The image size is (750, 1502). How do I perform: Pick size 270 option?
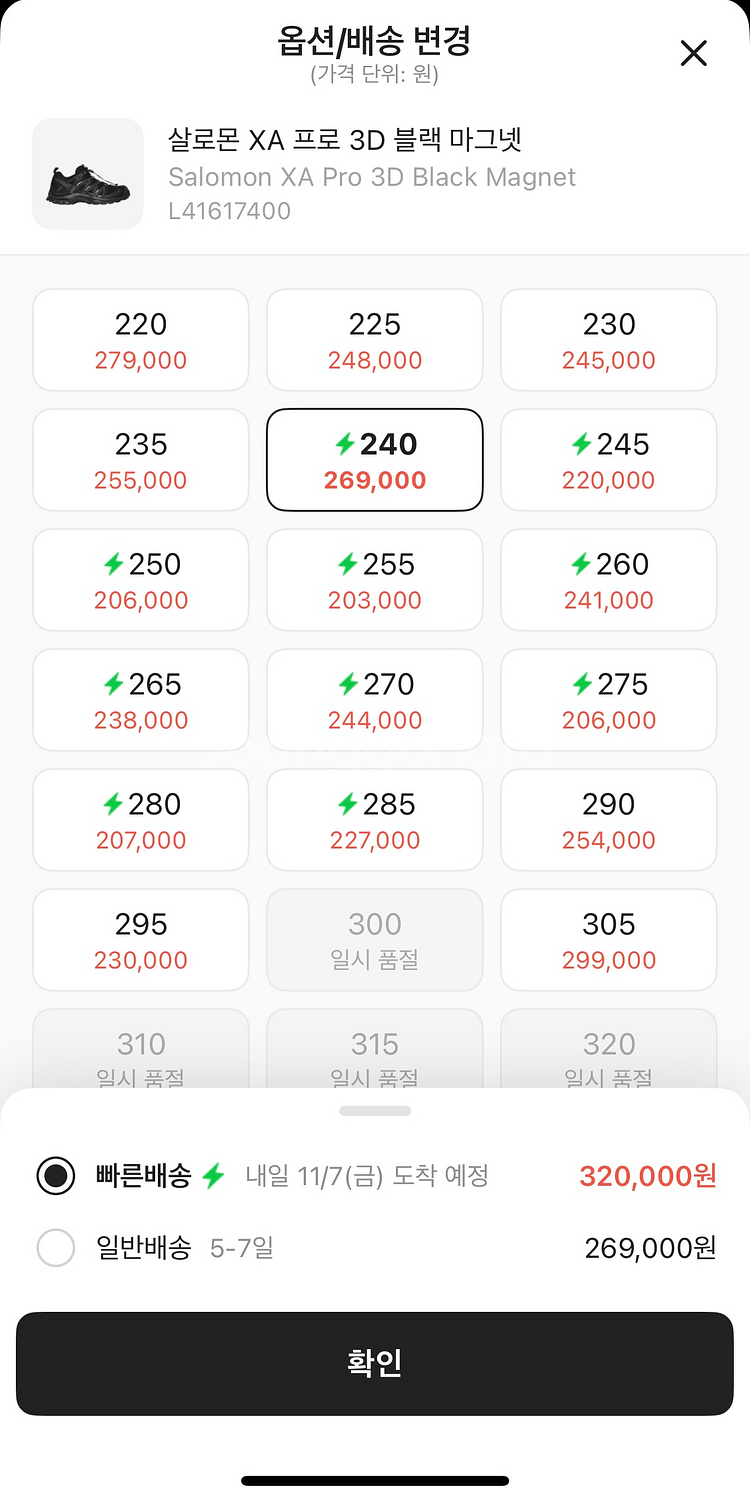pos(375,700)
